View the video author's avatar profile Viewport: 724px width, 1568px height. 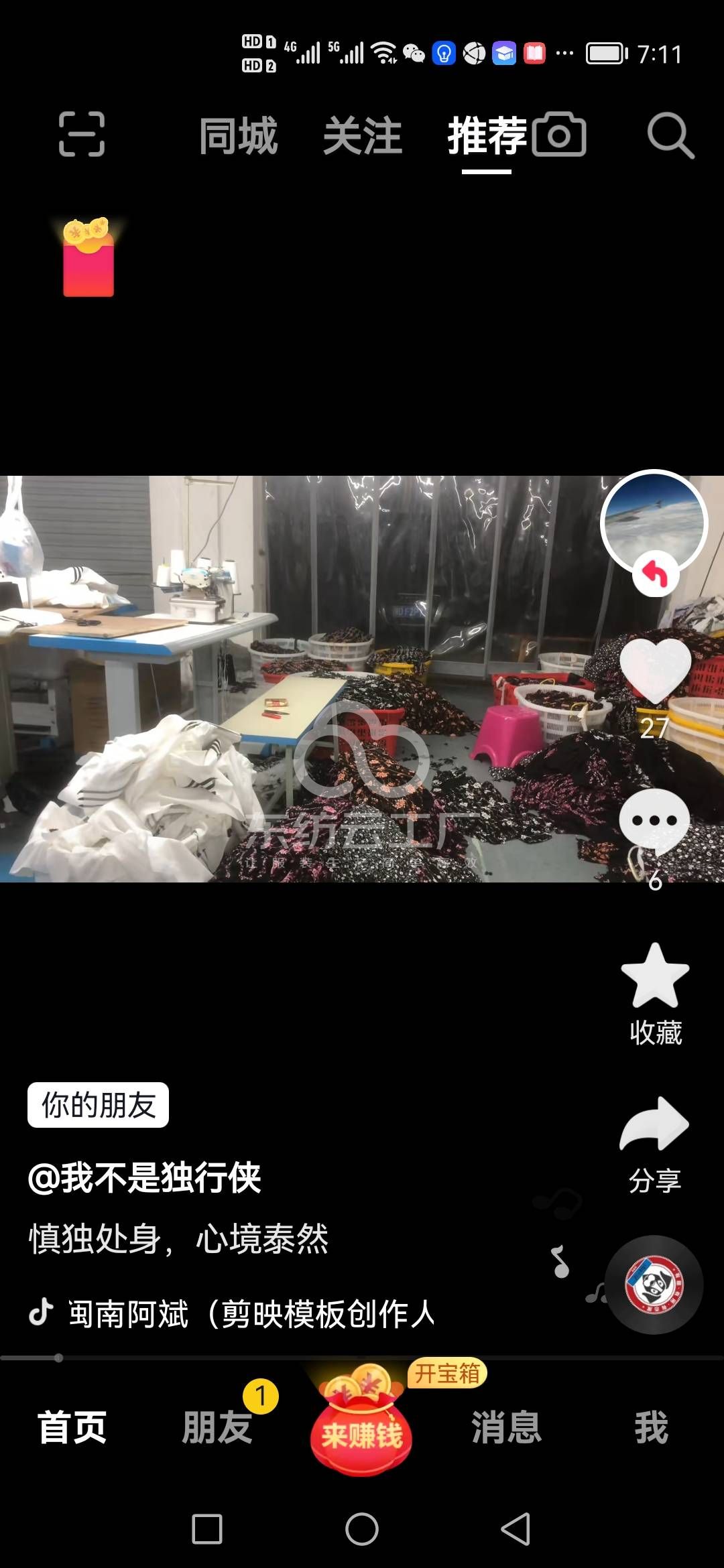pyautogui.click(x=654, y=523)
